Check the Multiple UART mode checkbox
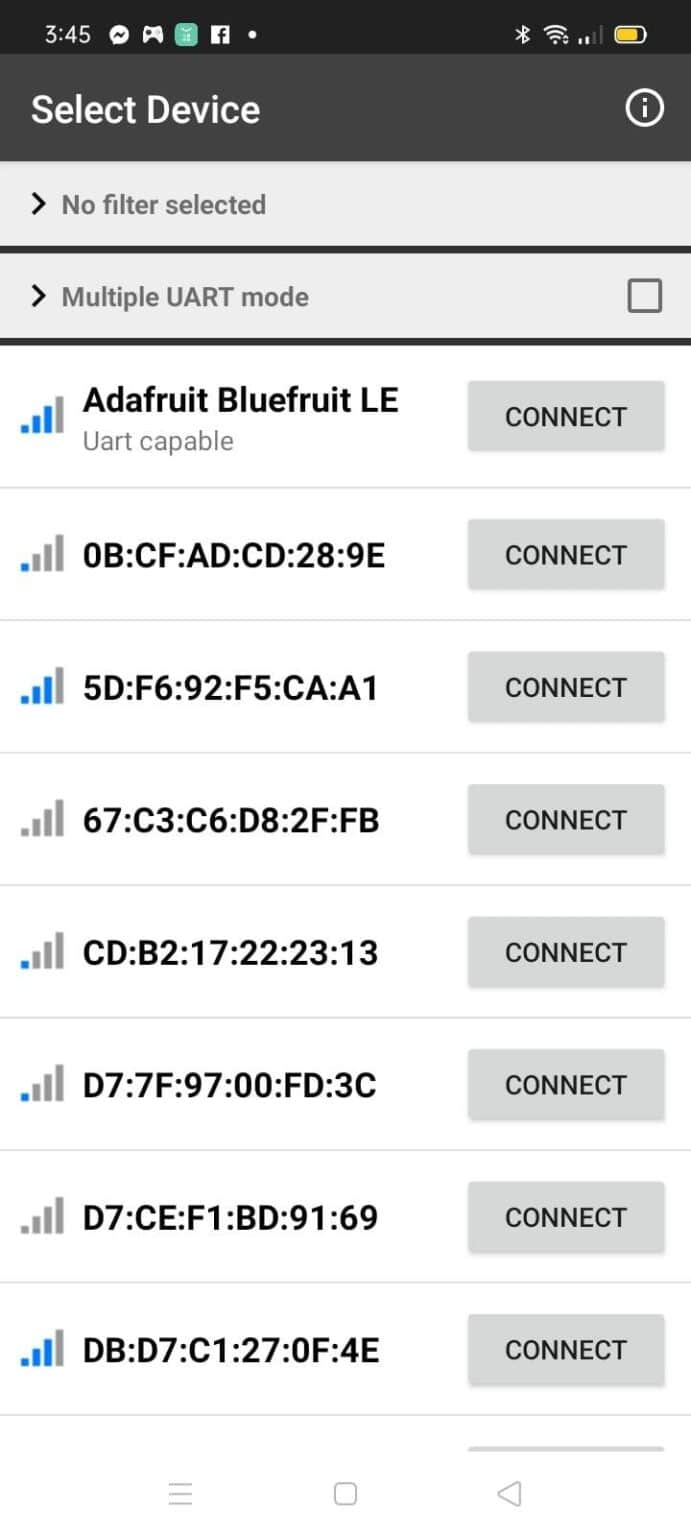691x1536 pixels. click(x=644, y=296)
